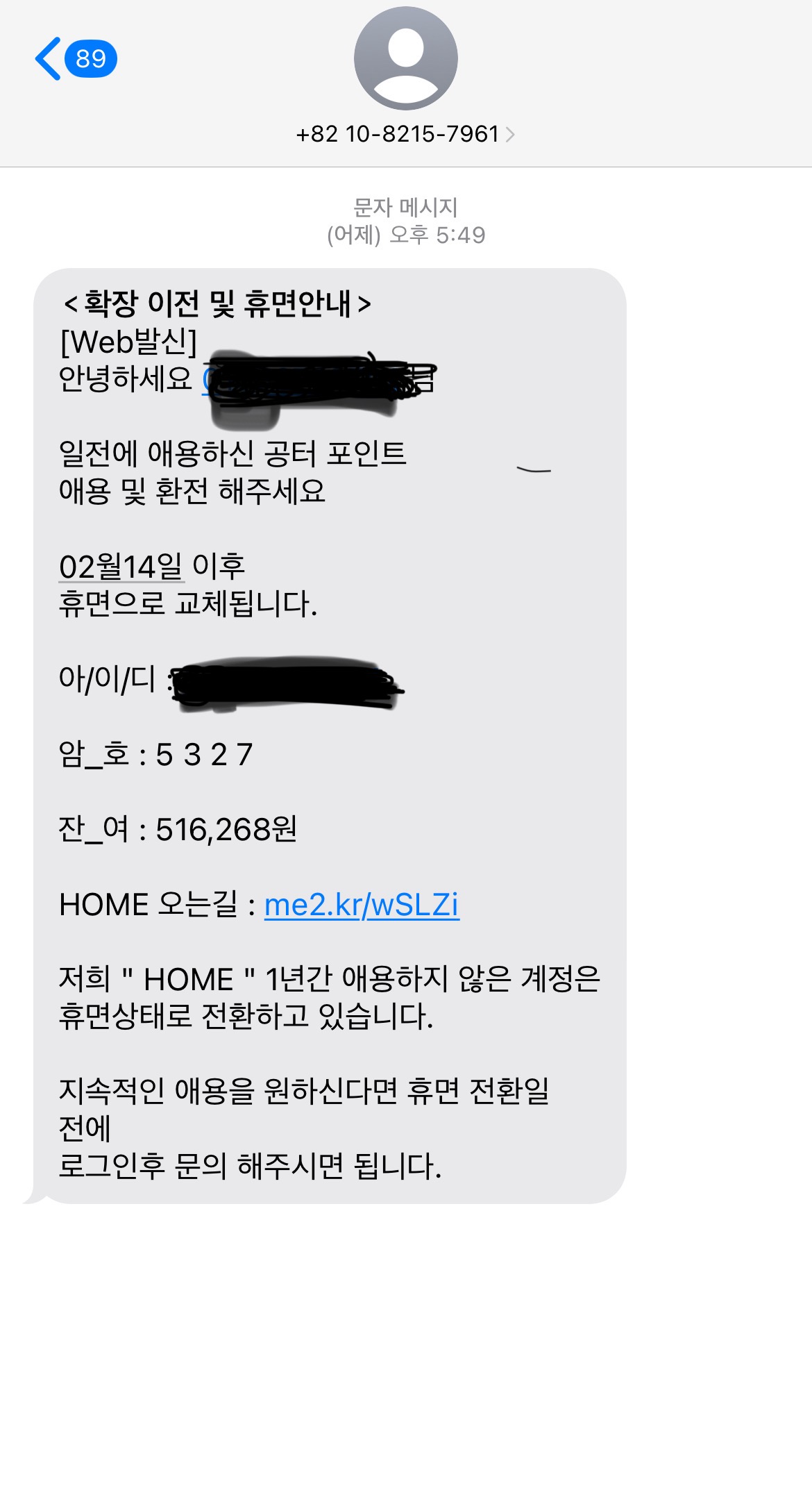Viewport: 812px width, 1495px height.
Task: Open contact details for +82 10-8215-7961
Action: click(405, 134)
